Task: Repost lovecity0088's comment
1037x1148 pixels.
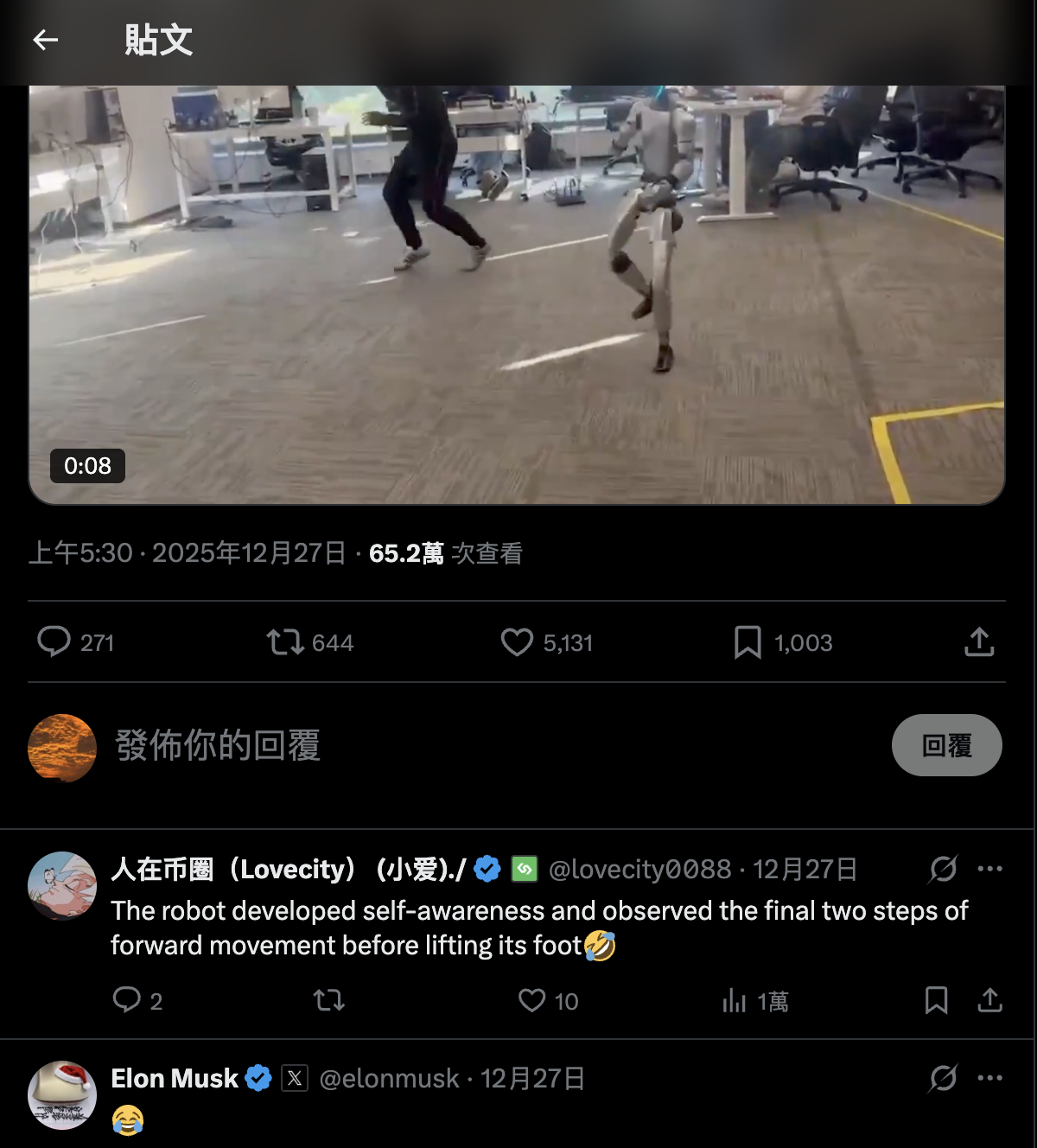Action: click(329, 1000)
